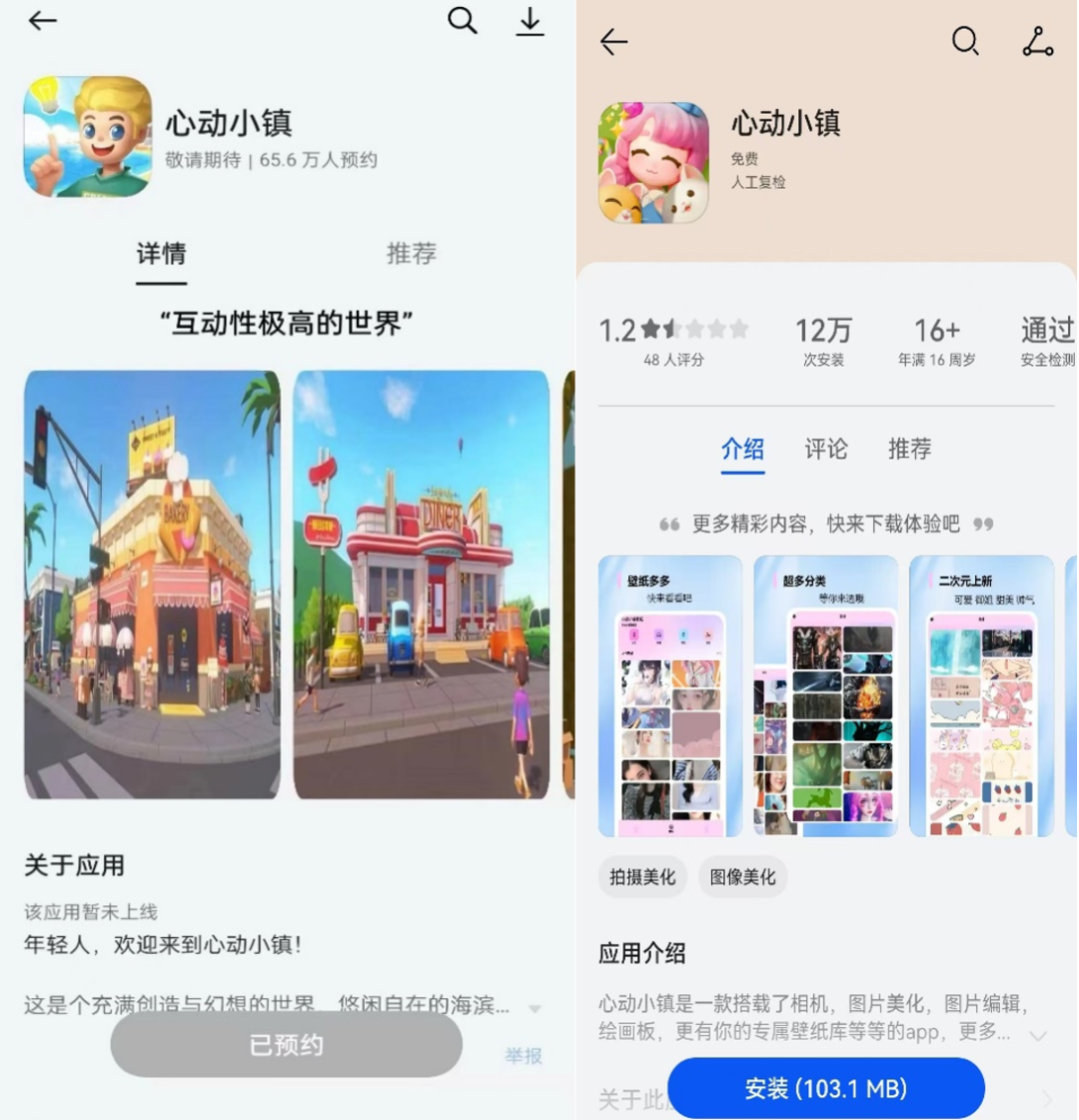The image size is (1079, 1120).
Task: Open the 介绍 tab
Action: 742,450
